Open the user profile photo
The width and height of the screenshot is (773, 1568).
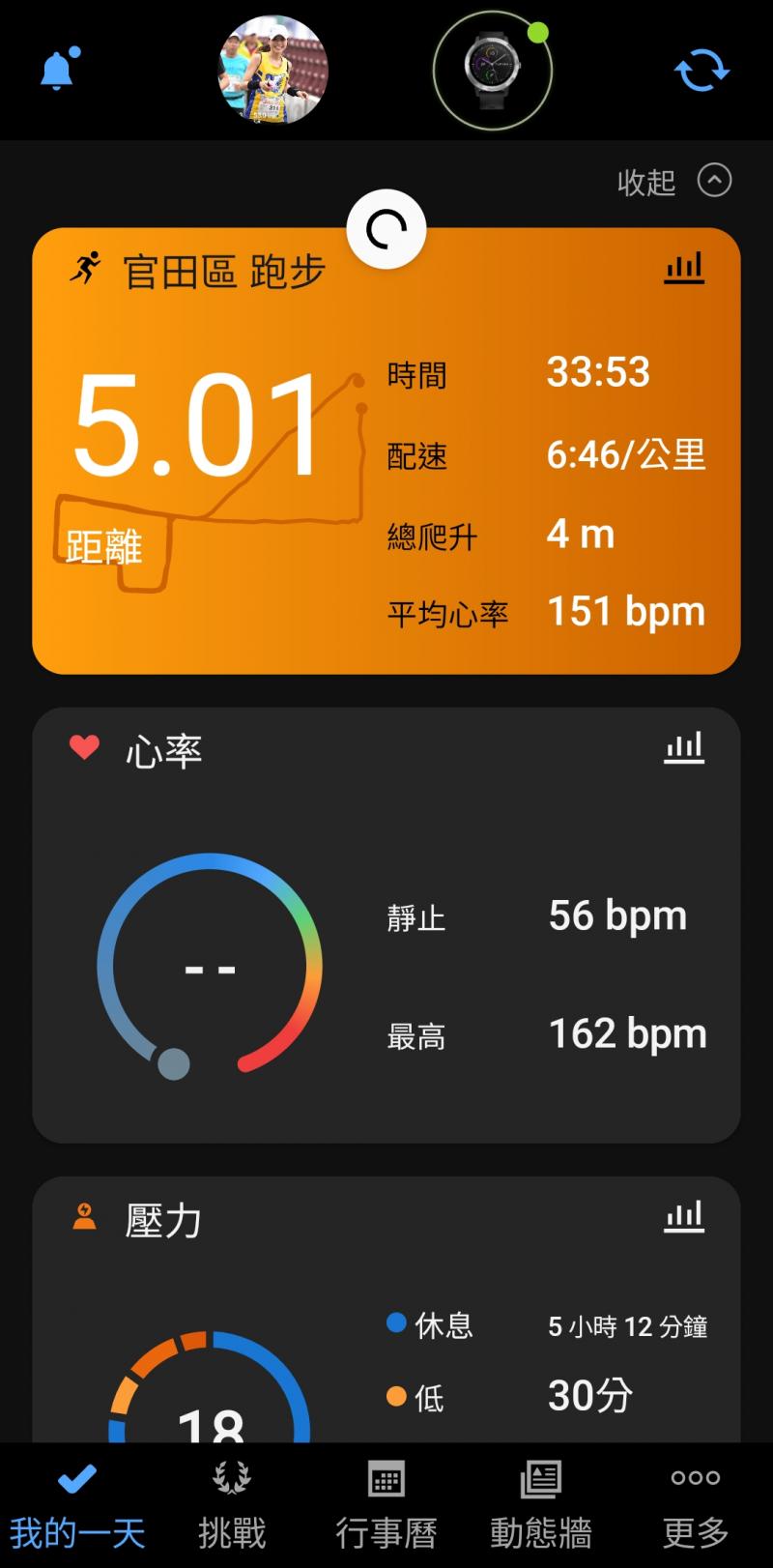[272, 70]
